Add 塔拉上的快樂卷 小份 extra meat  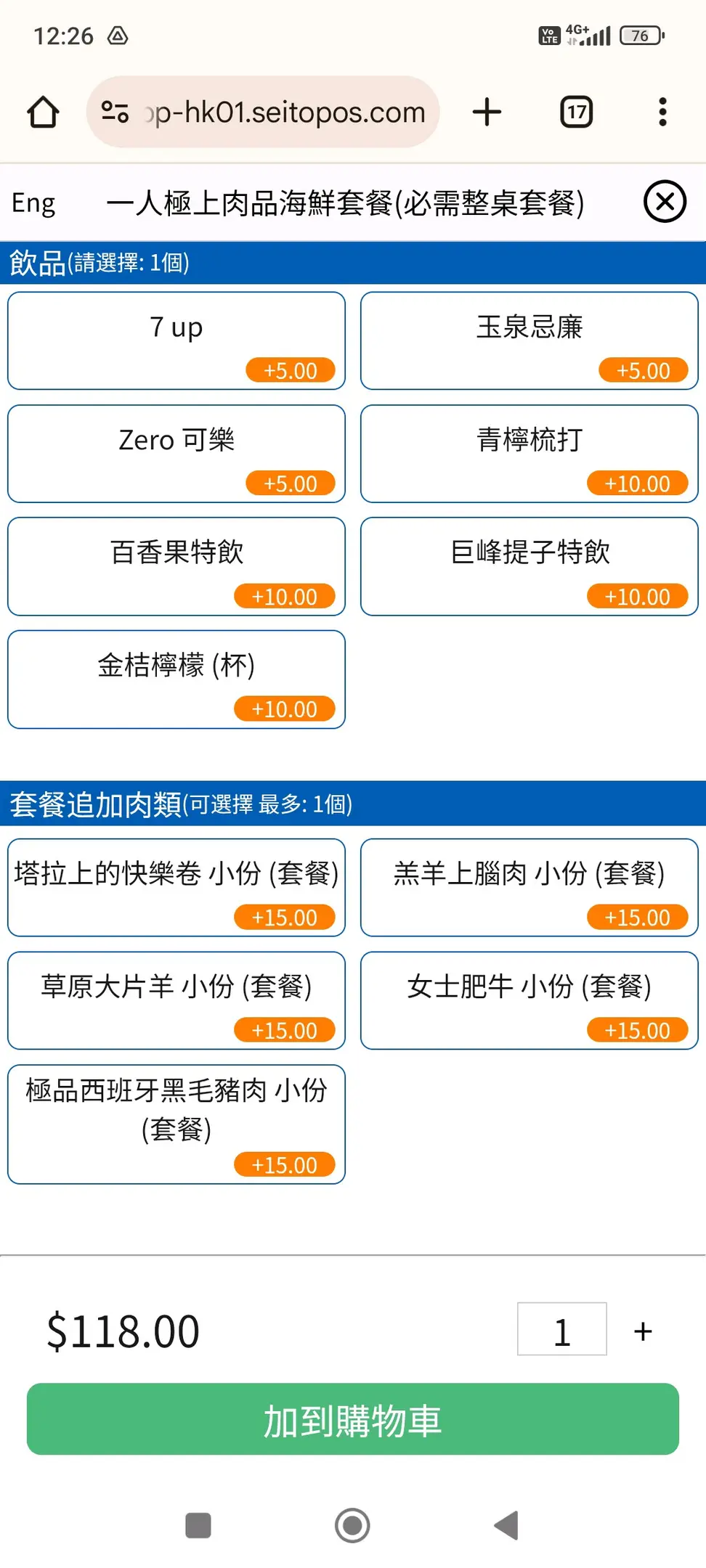[176, 887]
